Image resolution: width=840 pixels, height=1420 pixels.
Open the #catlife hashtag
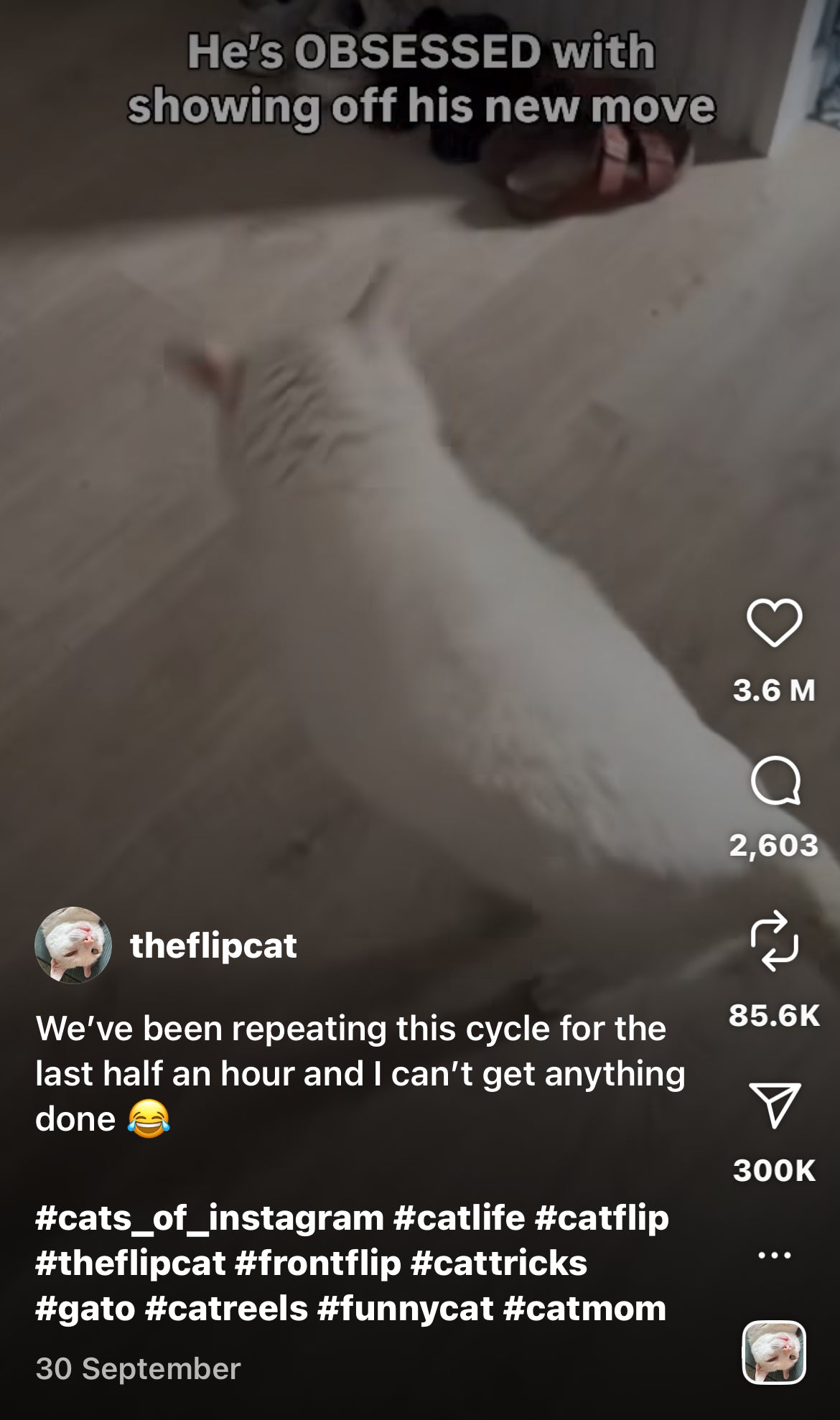click(459, 1218)
